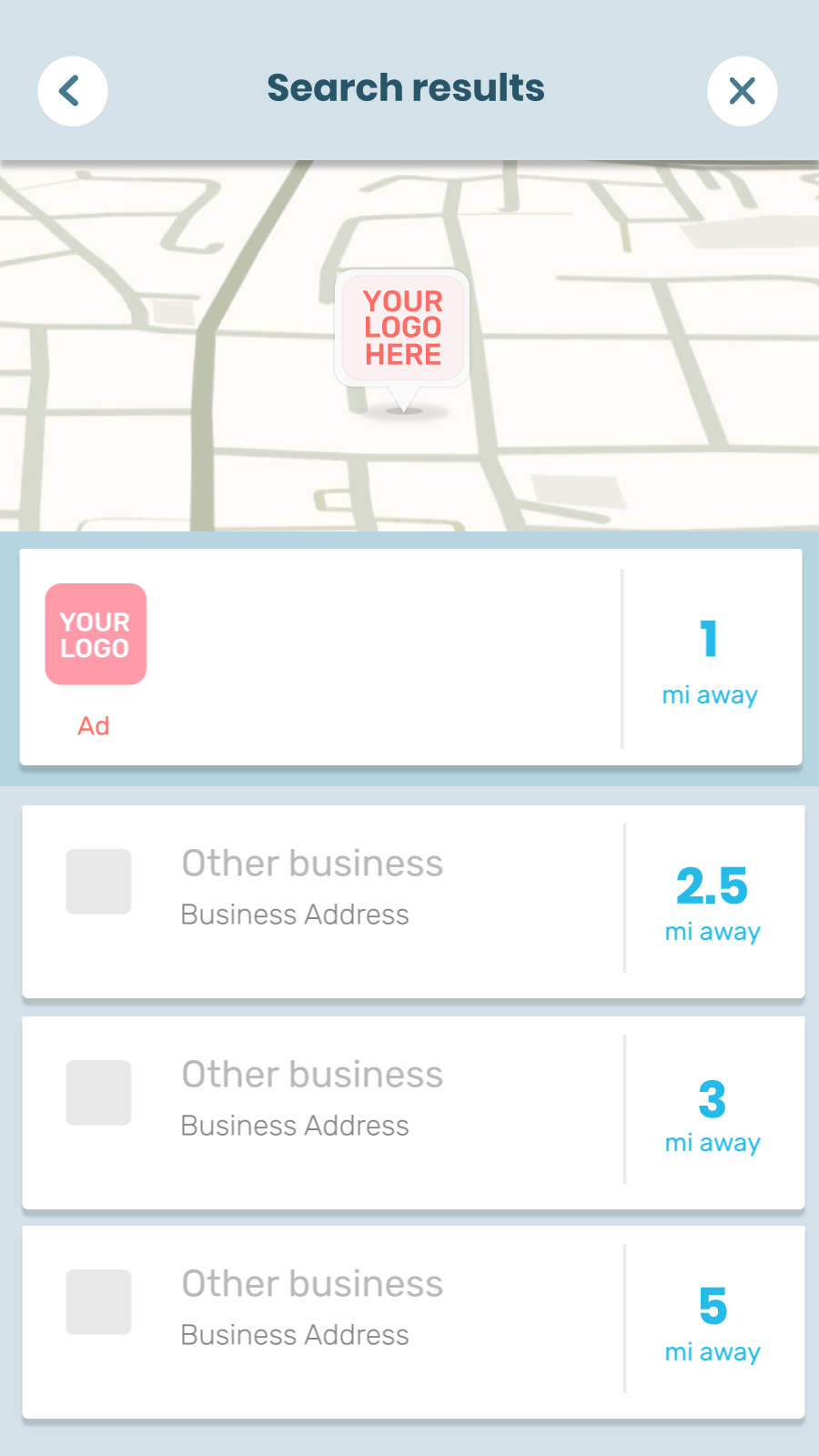Go back from Search results
This screenshot has width=819, height=1456.
pos(73,91)
